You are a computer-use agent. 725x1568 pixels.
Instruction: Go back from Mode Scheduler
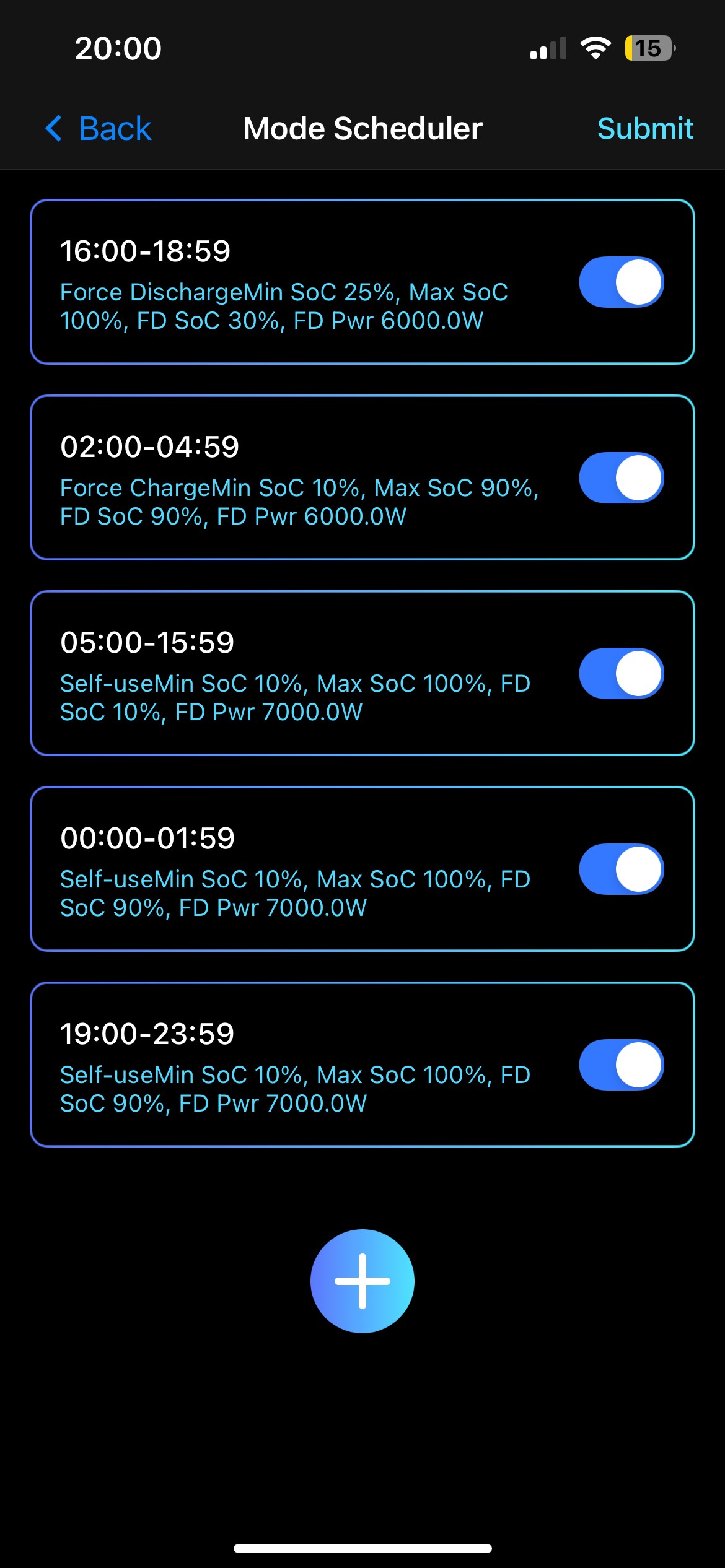(x=99, y=129)
